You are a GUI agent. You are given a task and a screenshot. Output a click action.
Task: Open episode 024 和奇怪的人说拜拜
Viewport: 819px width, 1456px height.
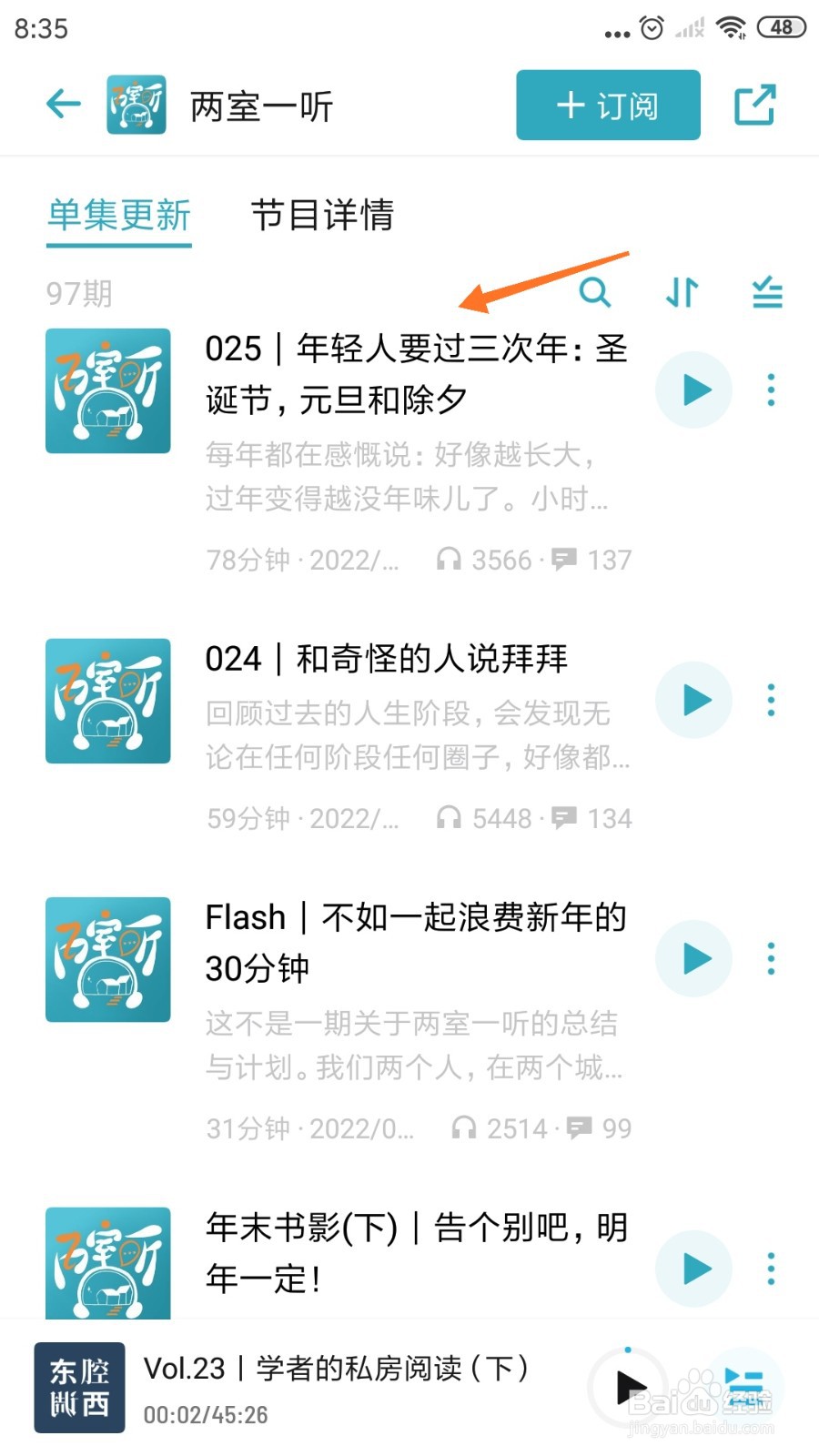click(387, 659)
